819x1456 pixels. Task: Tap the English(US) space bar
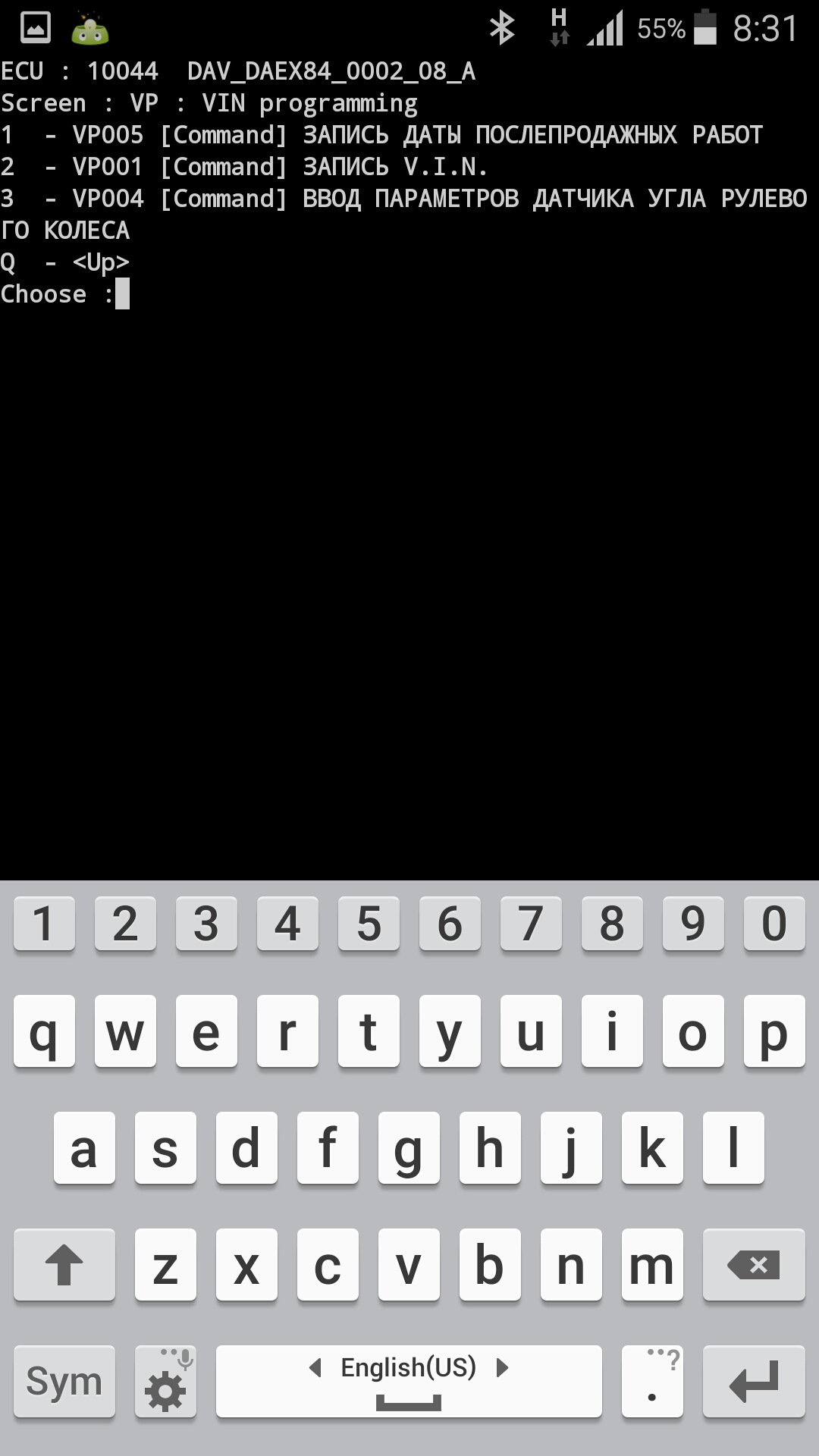(409, 1382)
